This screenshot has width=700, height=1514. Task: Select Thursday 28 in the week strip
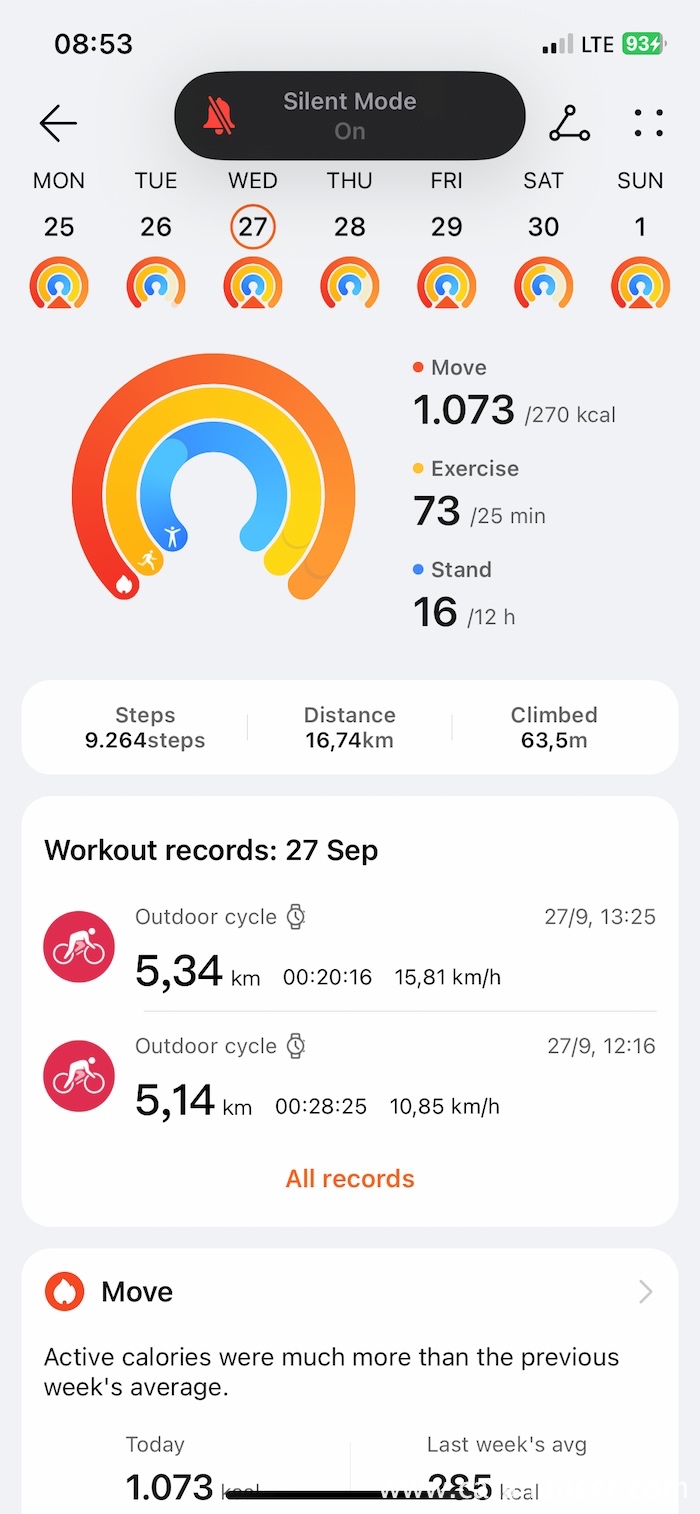pos(350,227)
